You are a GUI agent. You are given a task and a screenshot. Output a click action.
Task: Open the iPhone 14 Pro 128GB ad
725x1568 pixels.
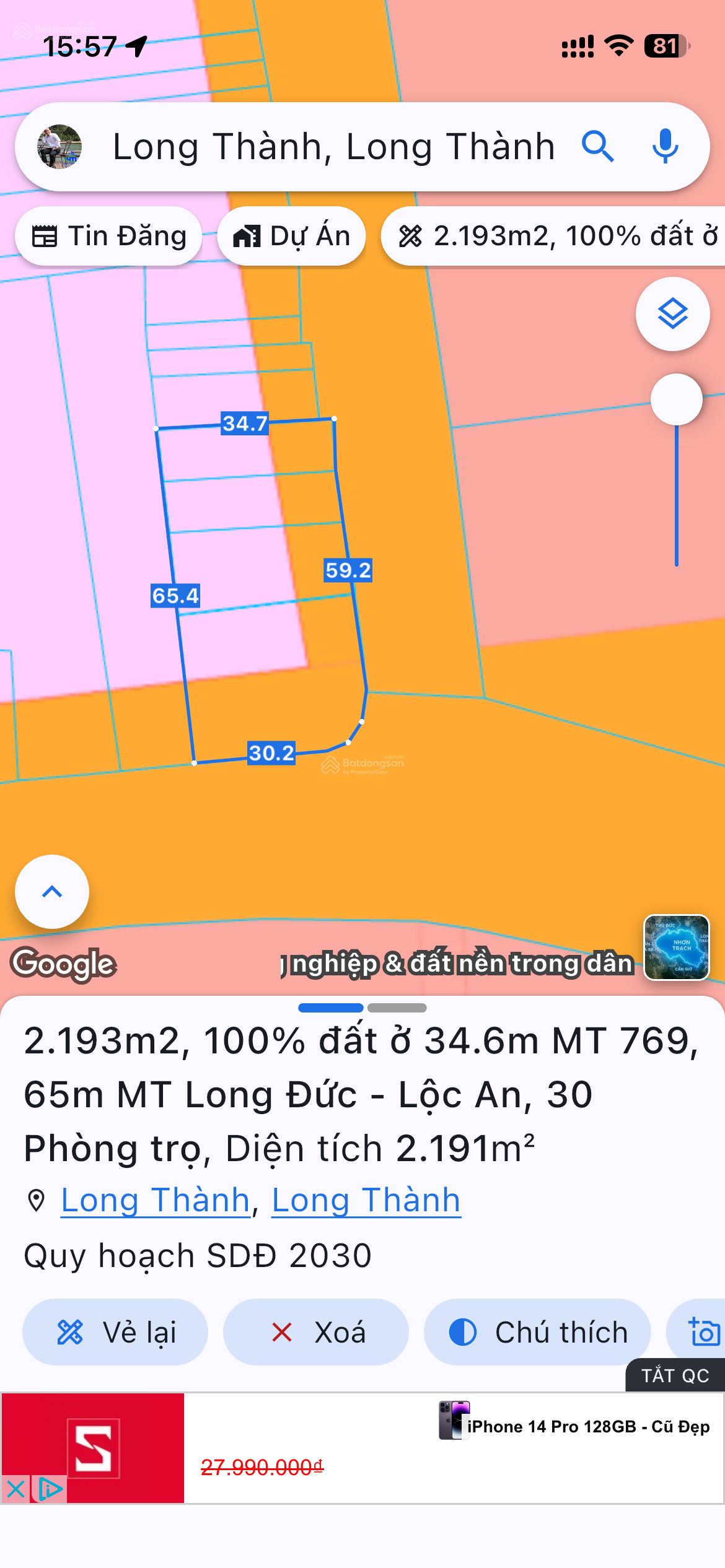pyautogui.click(x=587, y=1427)
